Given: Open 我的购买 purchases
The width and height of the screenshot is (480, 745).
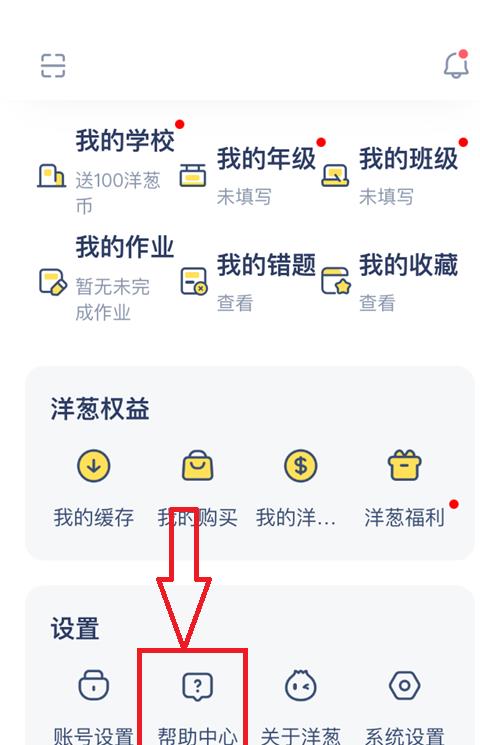Looking at the screenshot, I should 198,489.
